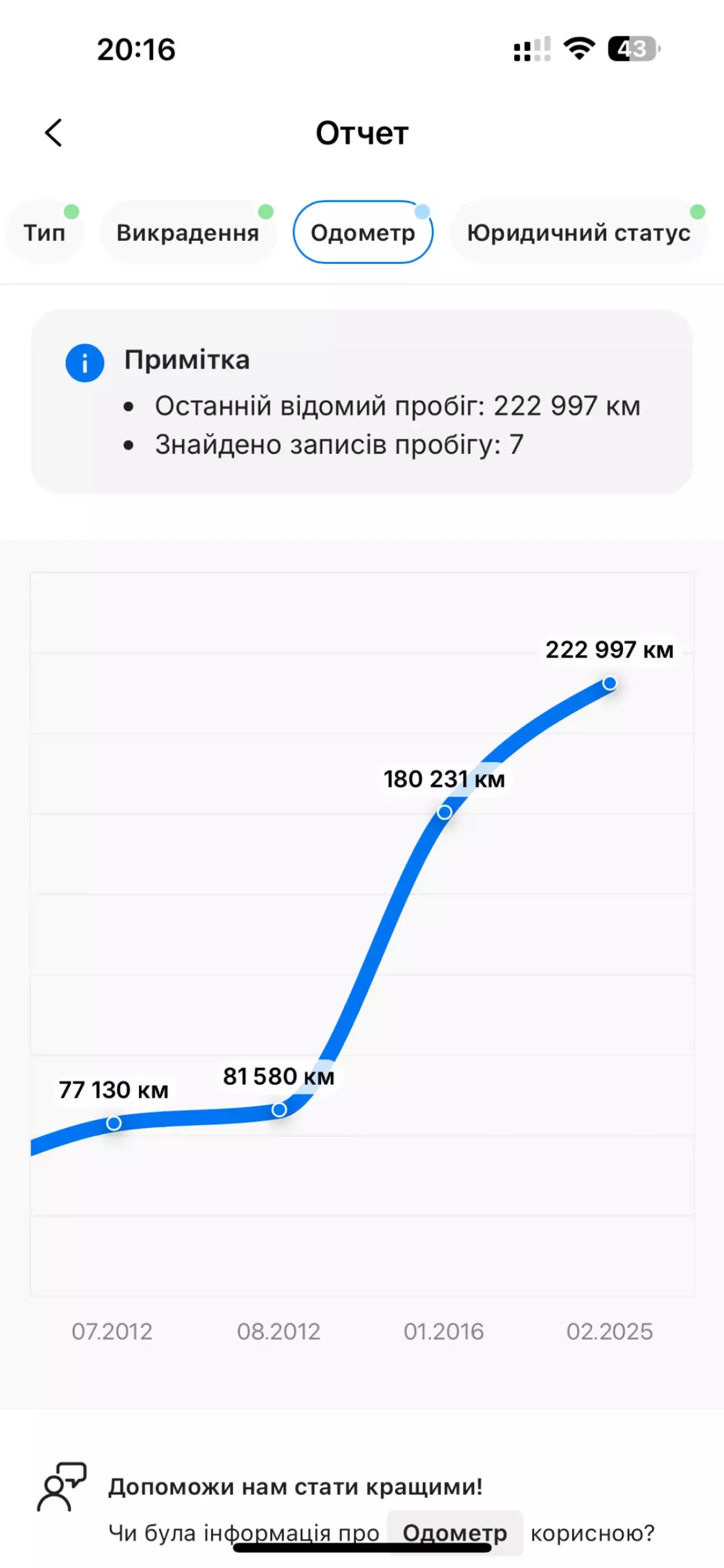Tap the 180 231 км chart point
Image resolution: width=724 pixels, height=1568 pixels.
pos(445,812)
